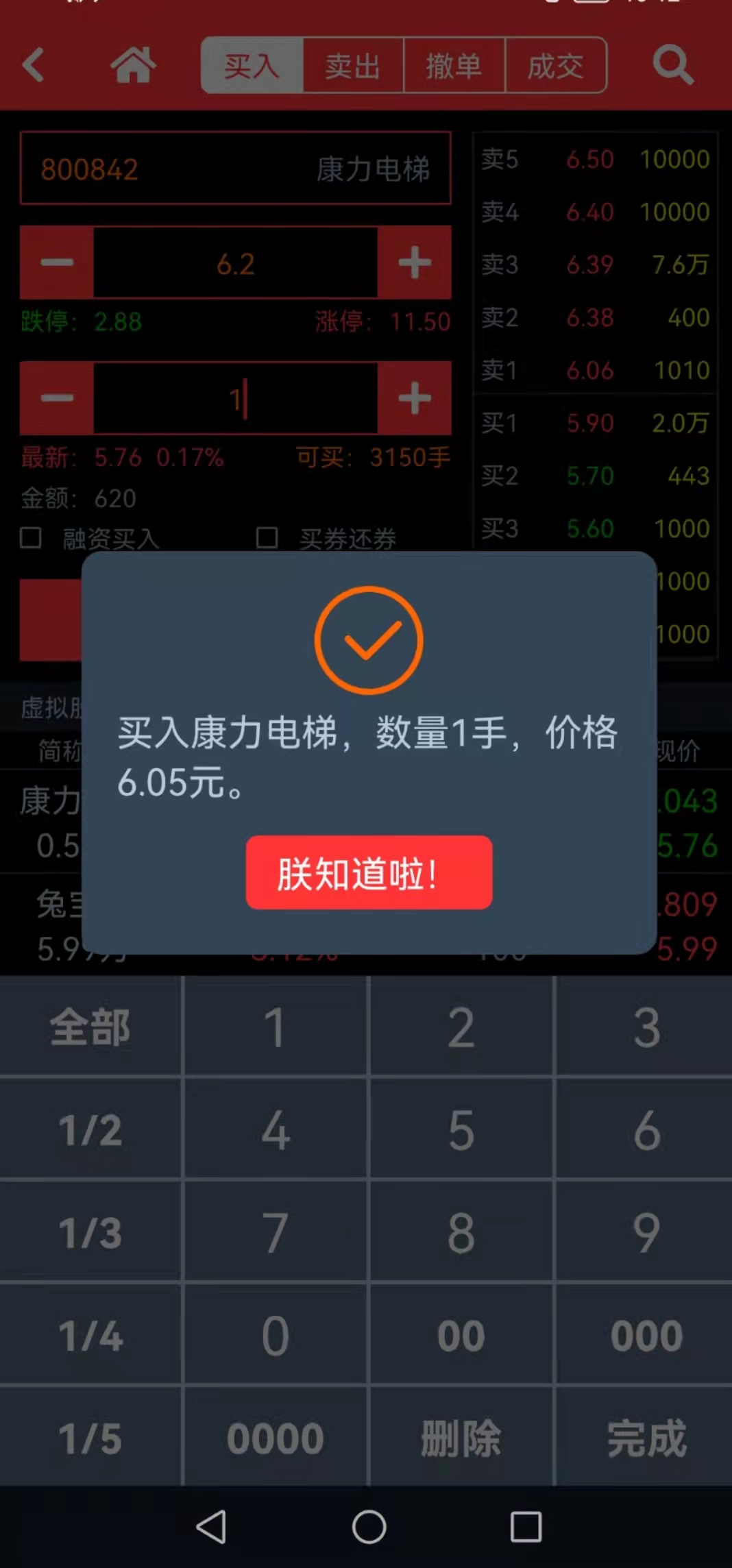Open the home icon in header
The width and height of the screenshot is (732, 1568).
coord(134,65)
